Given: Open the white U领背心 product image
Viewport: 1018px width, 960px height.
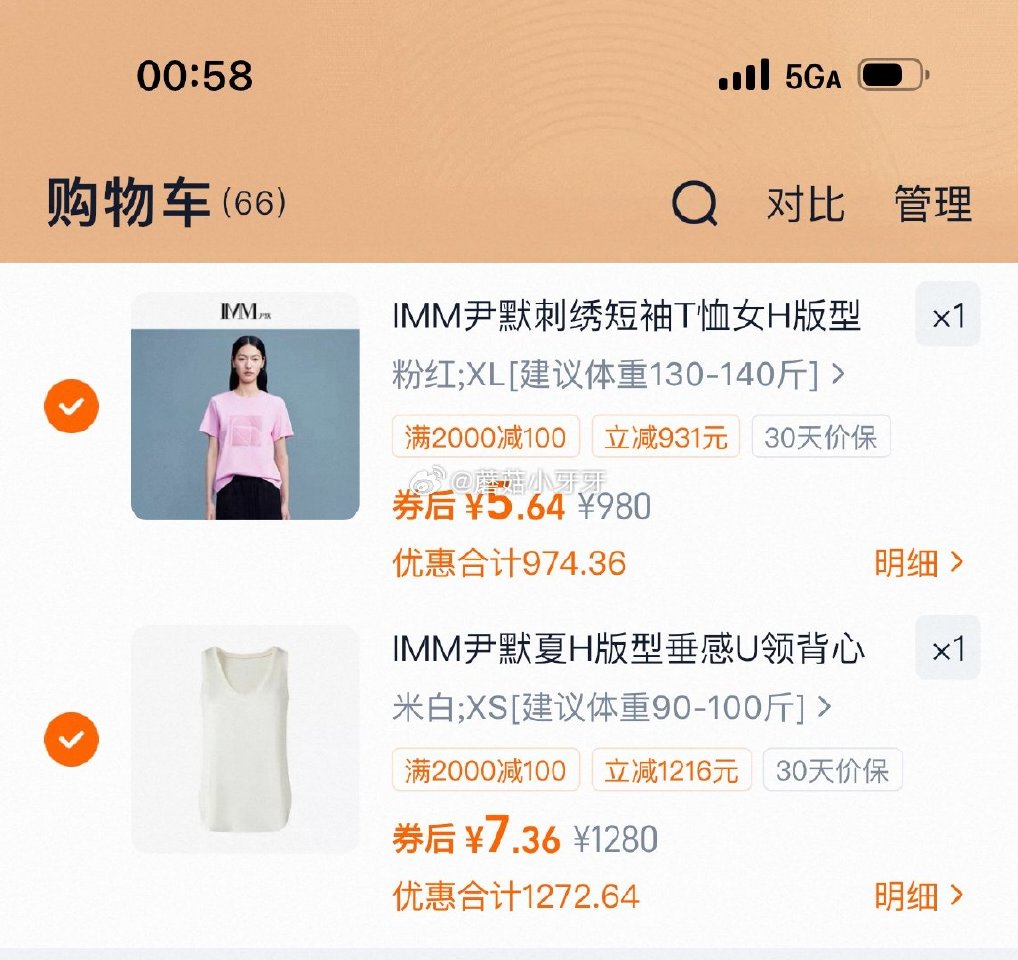Looking at the screenshot, I should coord(245,740).
